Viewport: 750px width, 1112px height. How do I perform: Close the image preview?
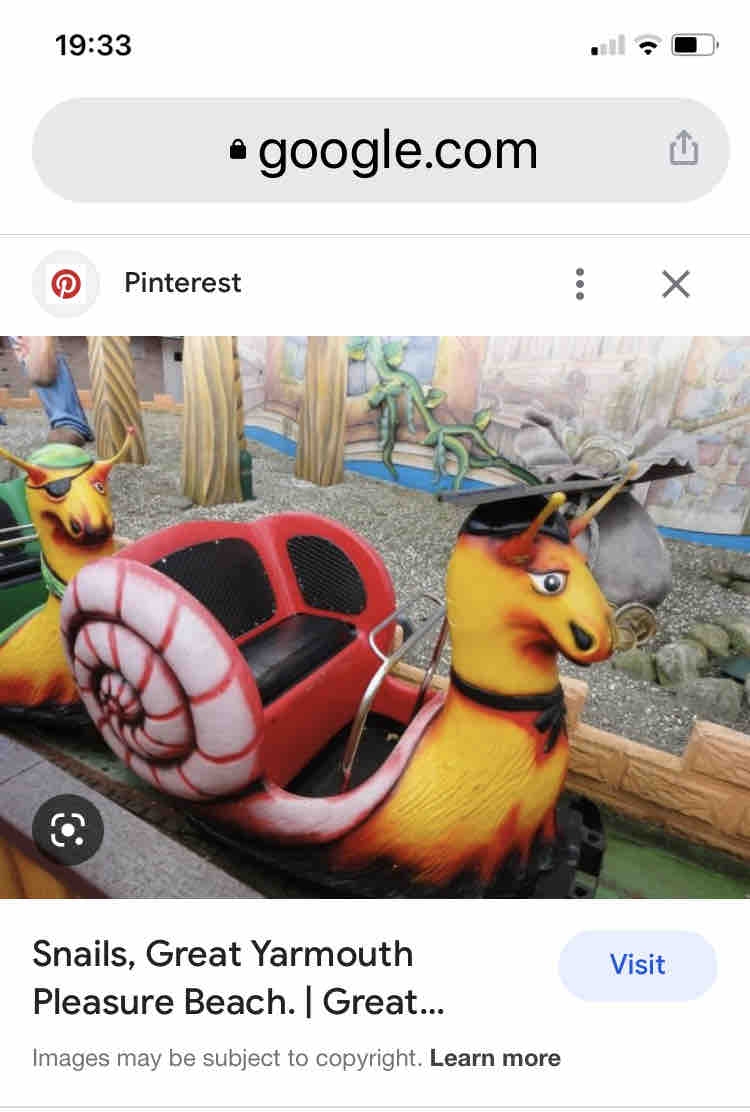point(676,284)
